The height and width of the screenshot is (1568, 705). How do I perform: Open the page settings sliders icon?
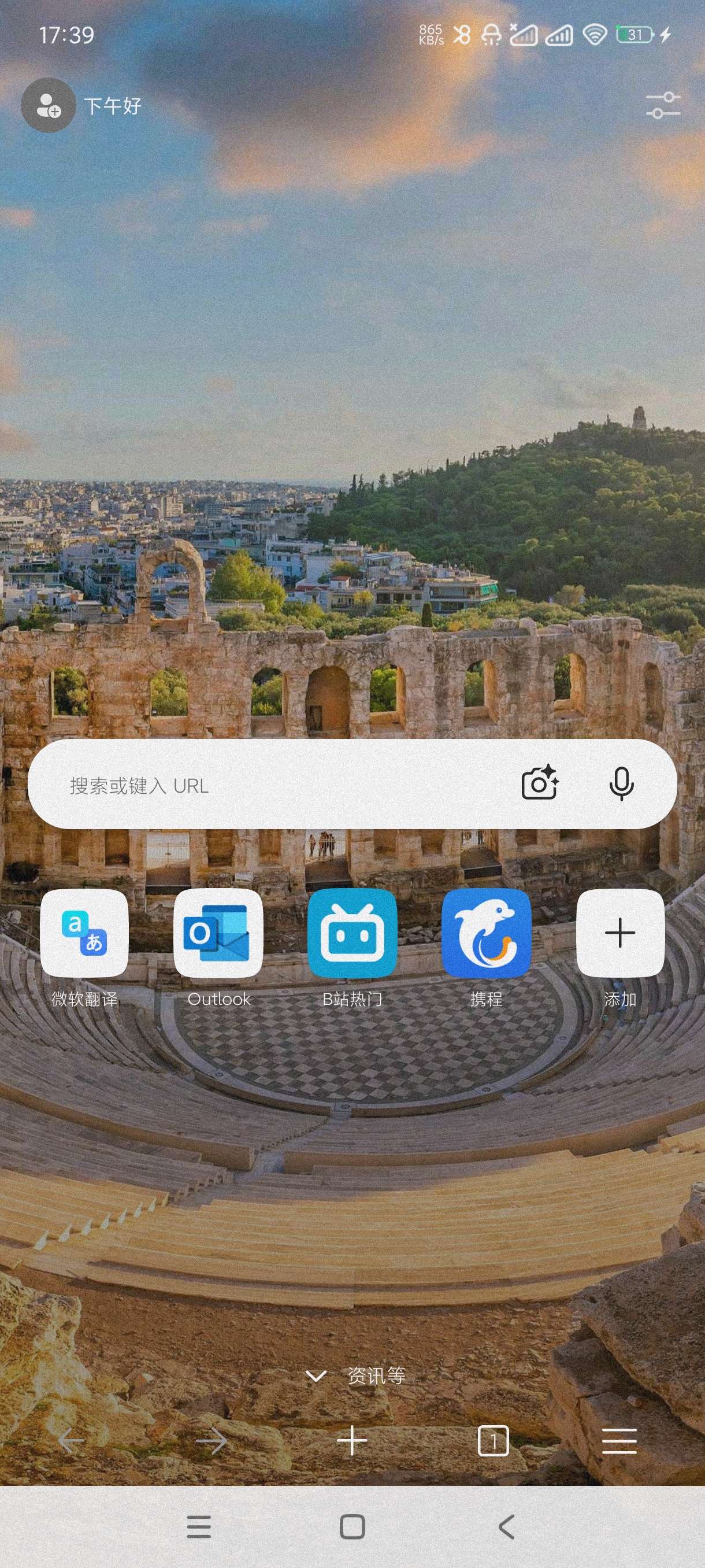coord(662,105)
